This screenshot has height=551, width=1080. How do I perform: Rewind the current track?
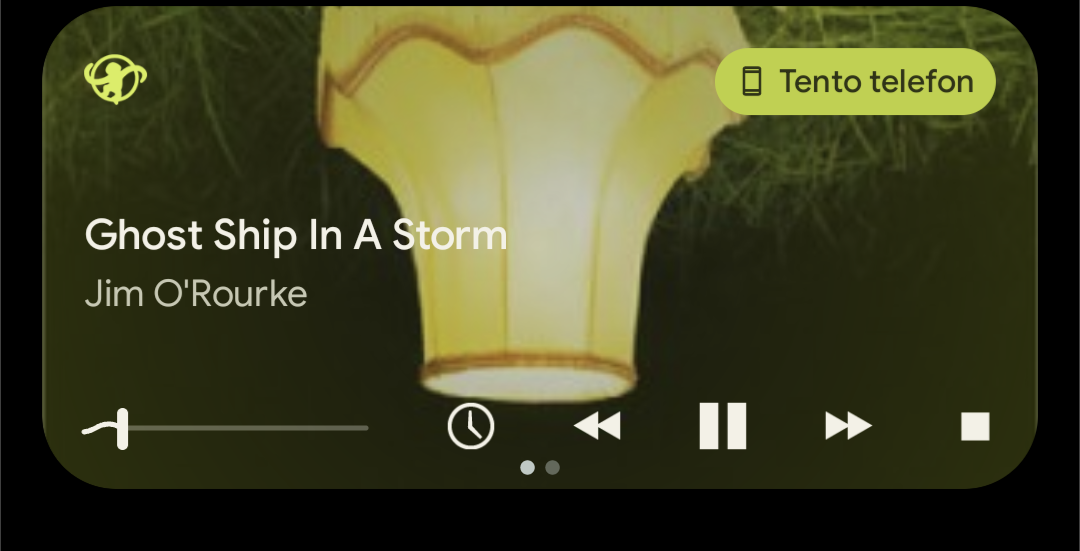click(597, 427)
